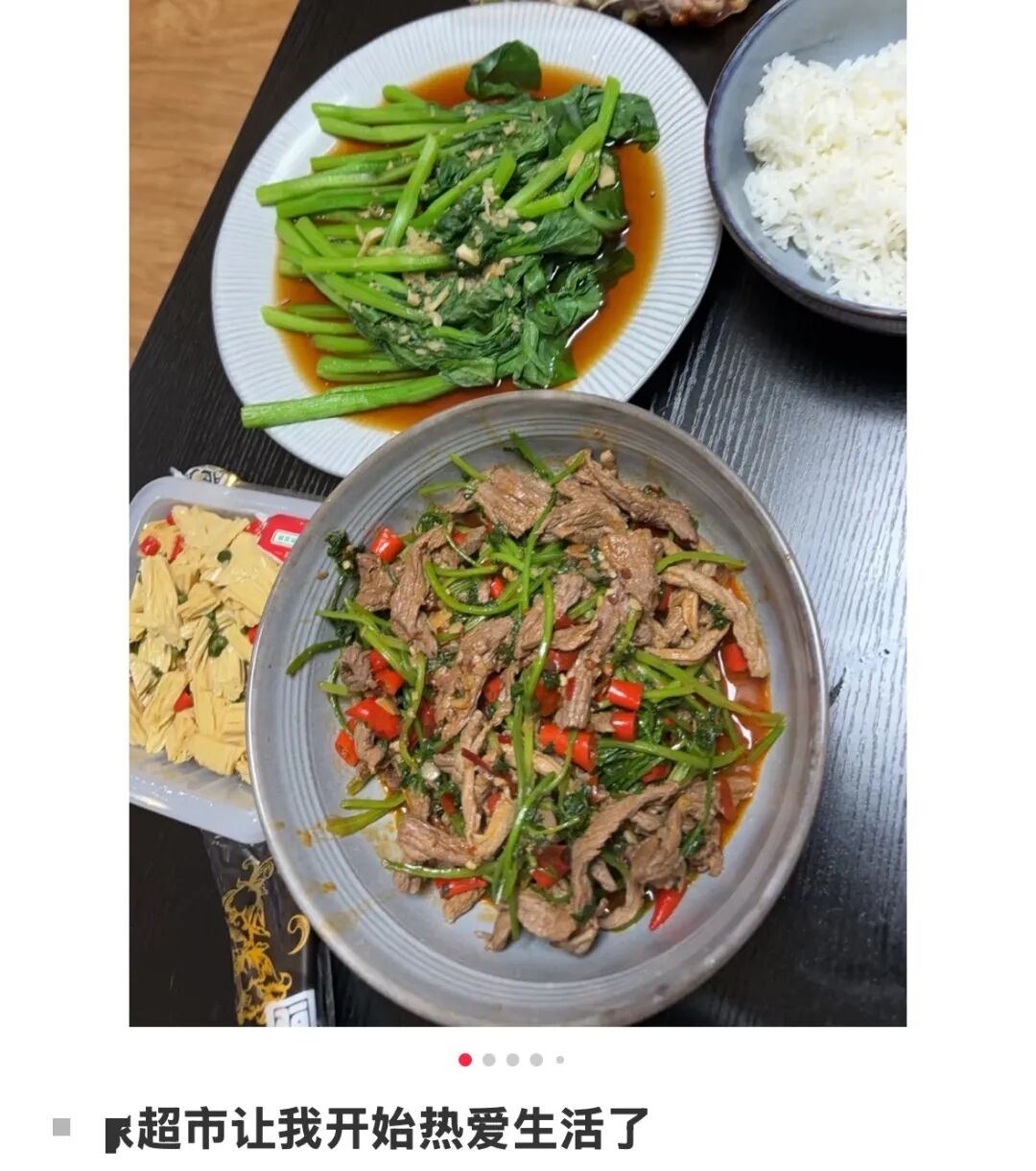Tap the second dot of the photo indicator
Screen dimensions: 1036x1171
tap(489, 1060)
